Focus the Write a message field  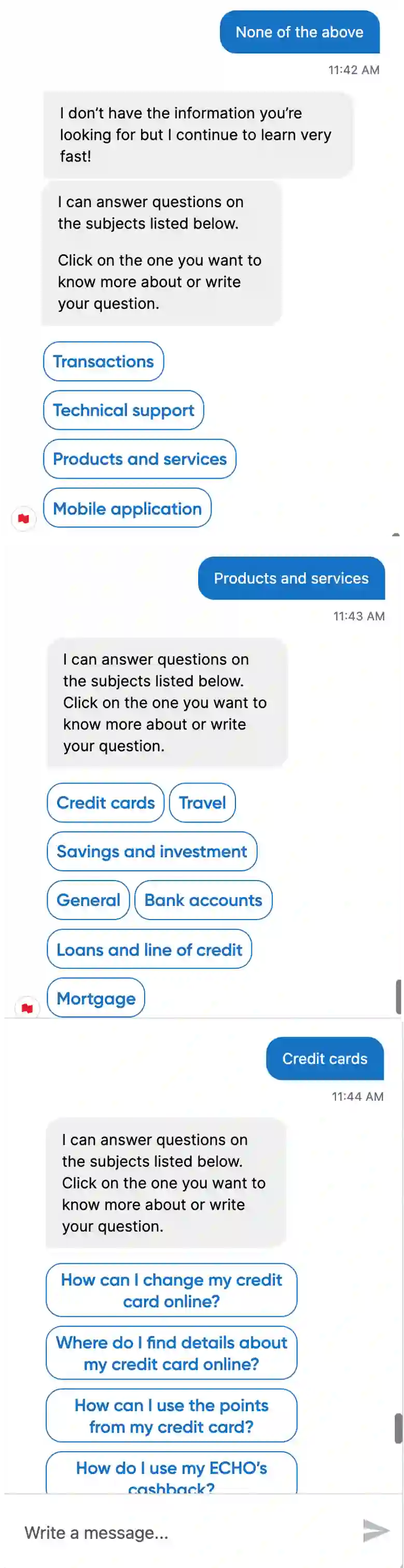pos(183,1532)
